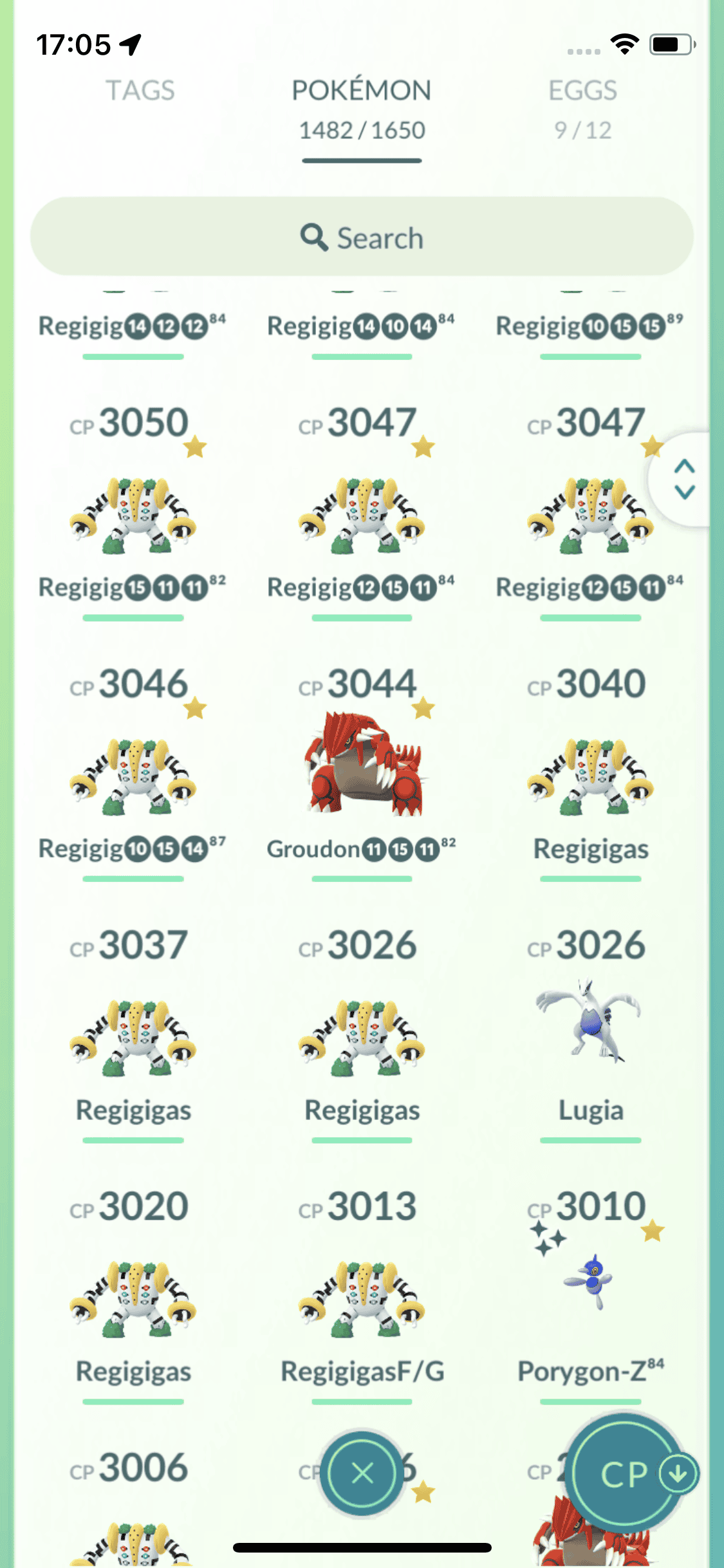Image resolution: width=724 pixels, height=1568 pixels.
Task: Open the CP 3026 Regigigas
Action: tap(362, 1036)
